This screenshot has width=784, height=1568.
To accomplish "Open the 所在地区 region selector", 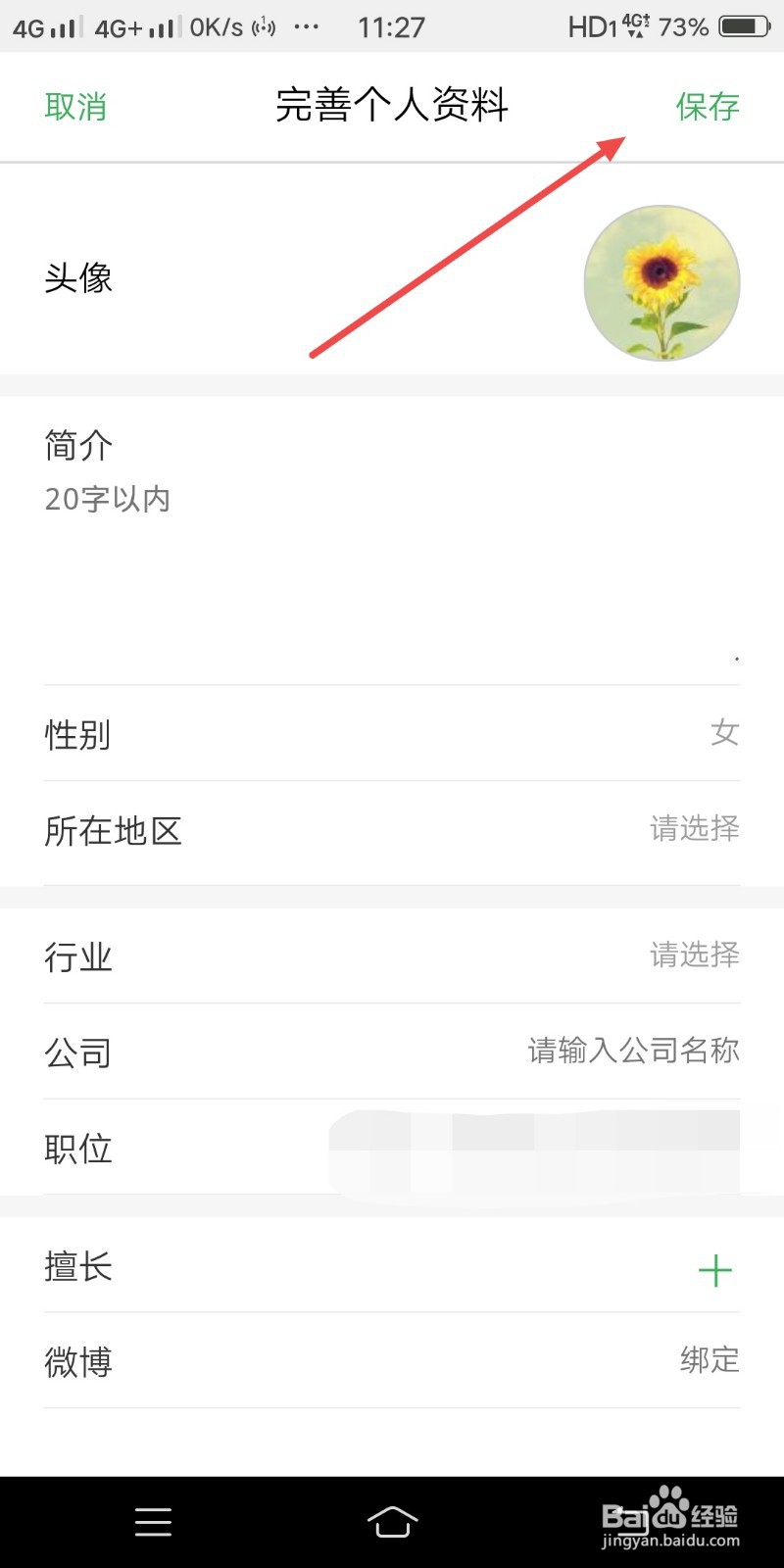I will click(x=392, y=830).
